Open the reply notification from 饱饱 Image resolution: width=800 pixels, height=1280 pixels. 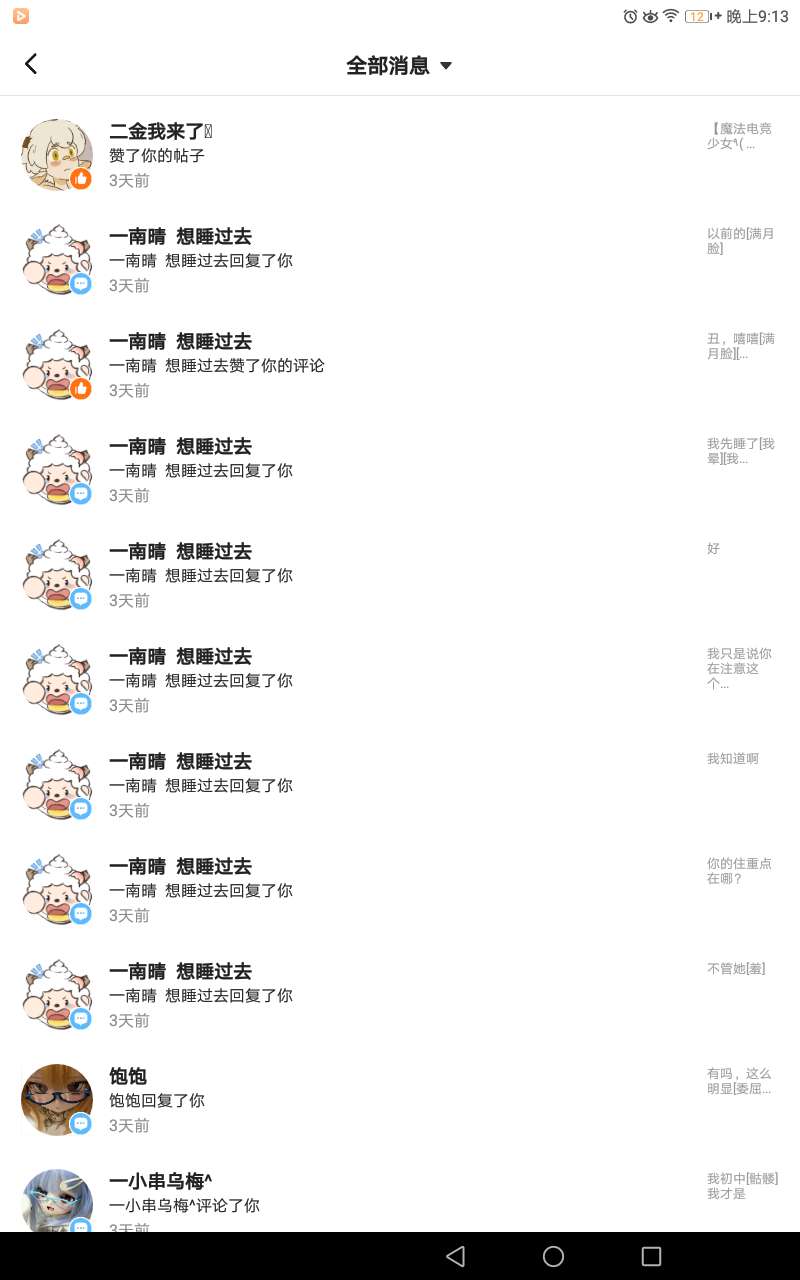[x=400, y=1101]
